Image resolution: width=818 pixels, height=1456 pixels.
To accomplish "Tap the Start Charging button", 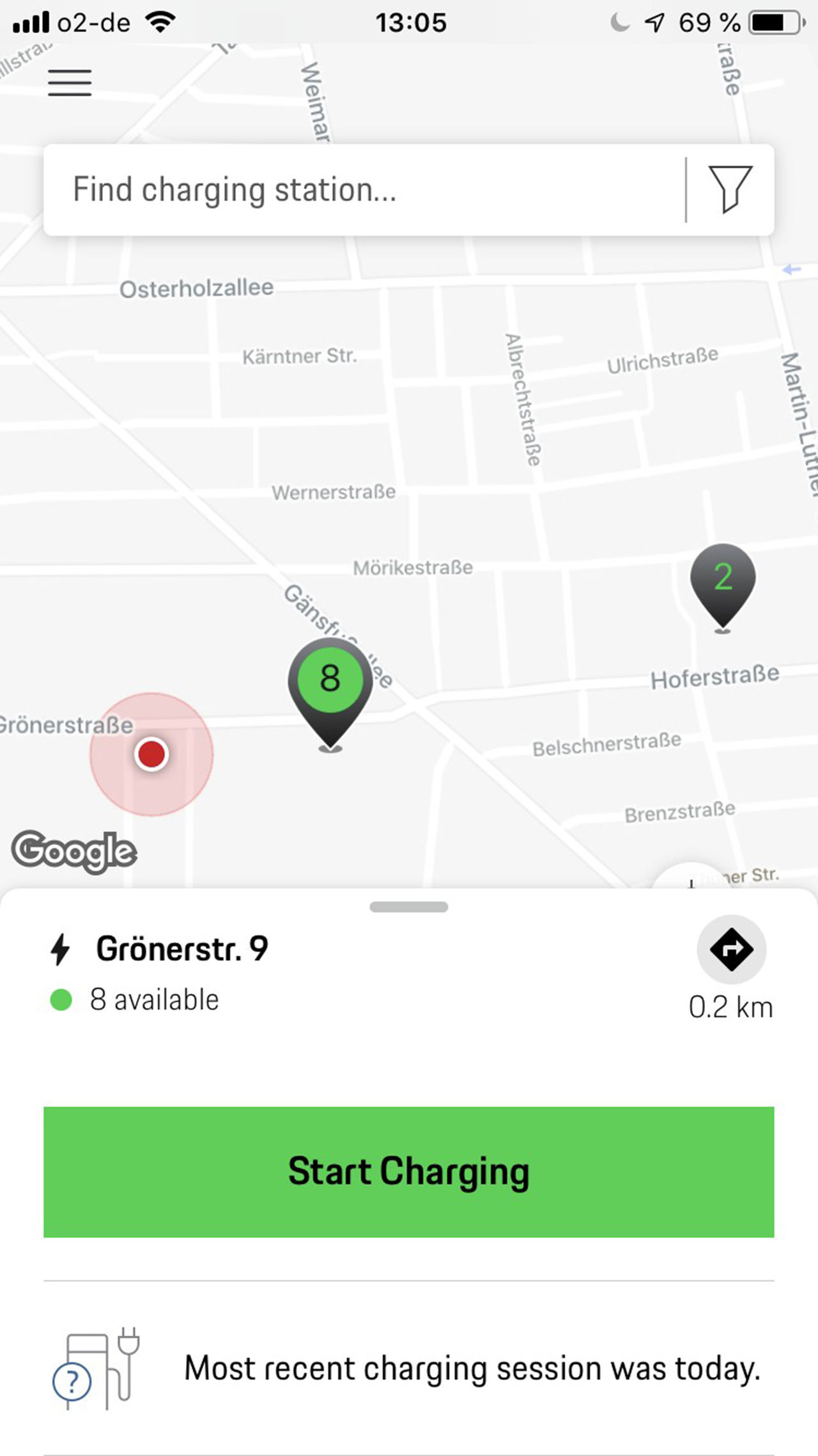I will [x=409, y=1171].
